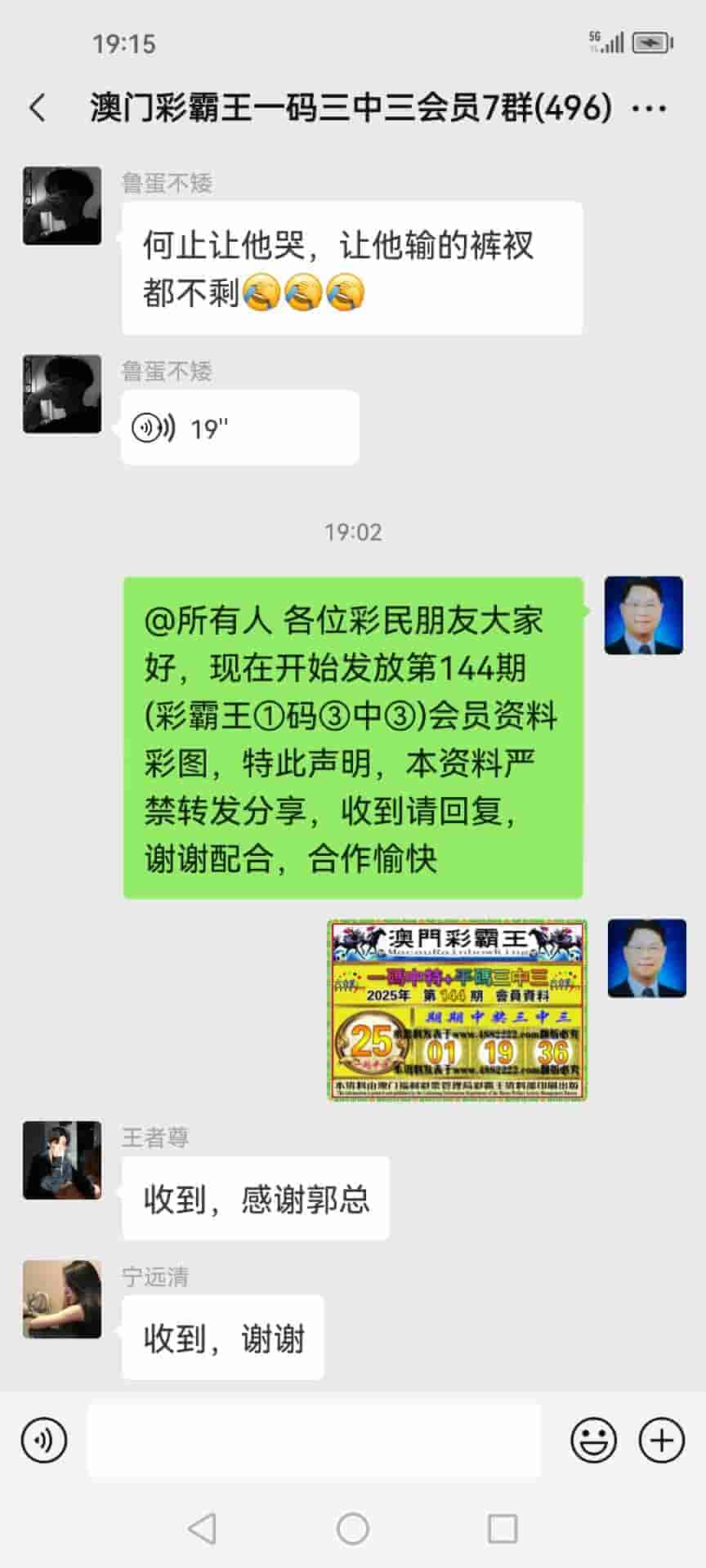This screenshot has height=1568, width=706.
Task: Open sender avatar beside the green message
Action: pos(643,615)
